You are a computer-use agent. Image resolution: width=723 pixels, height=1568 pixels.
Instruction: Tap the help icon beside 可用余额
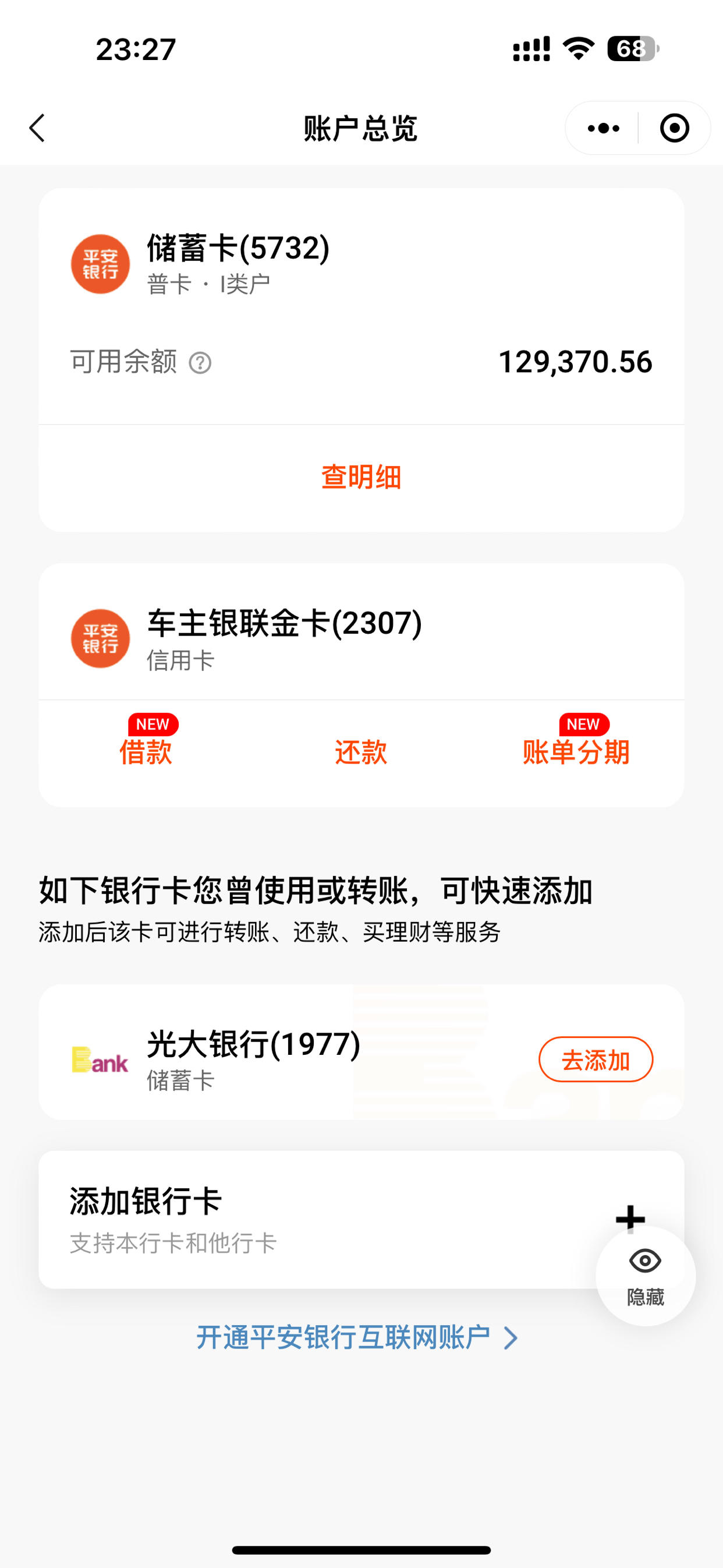(200, 363)
